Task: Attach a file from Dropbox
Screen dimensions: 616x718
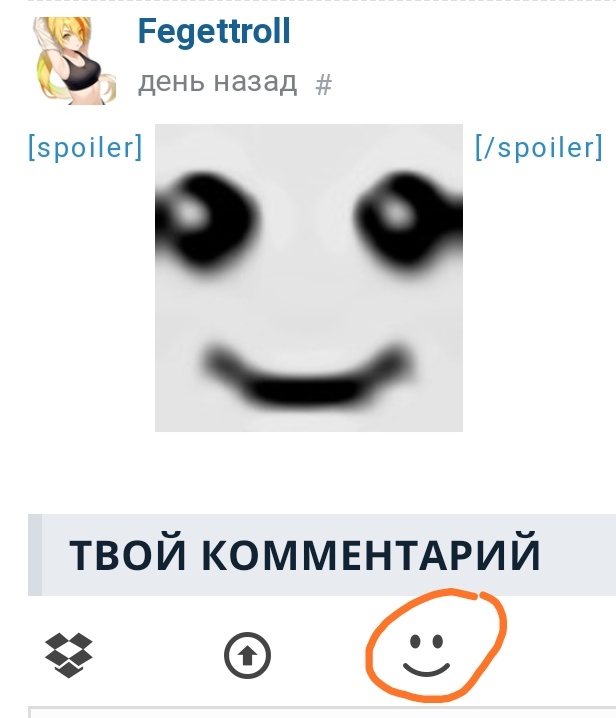Action: (70, 654)
